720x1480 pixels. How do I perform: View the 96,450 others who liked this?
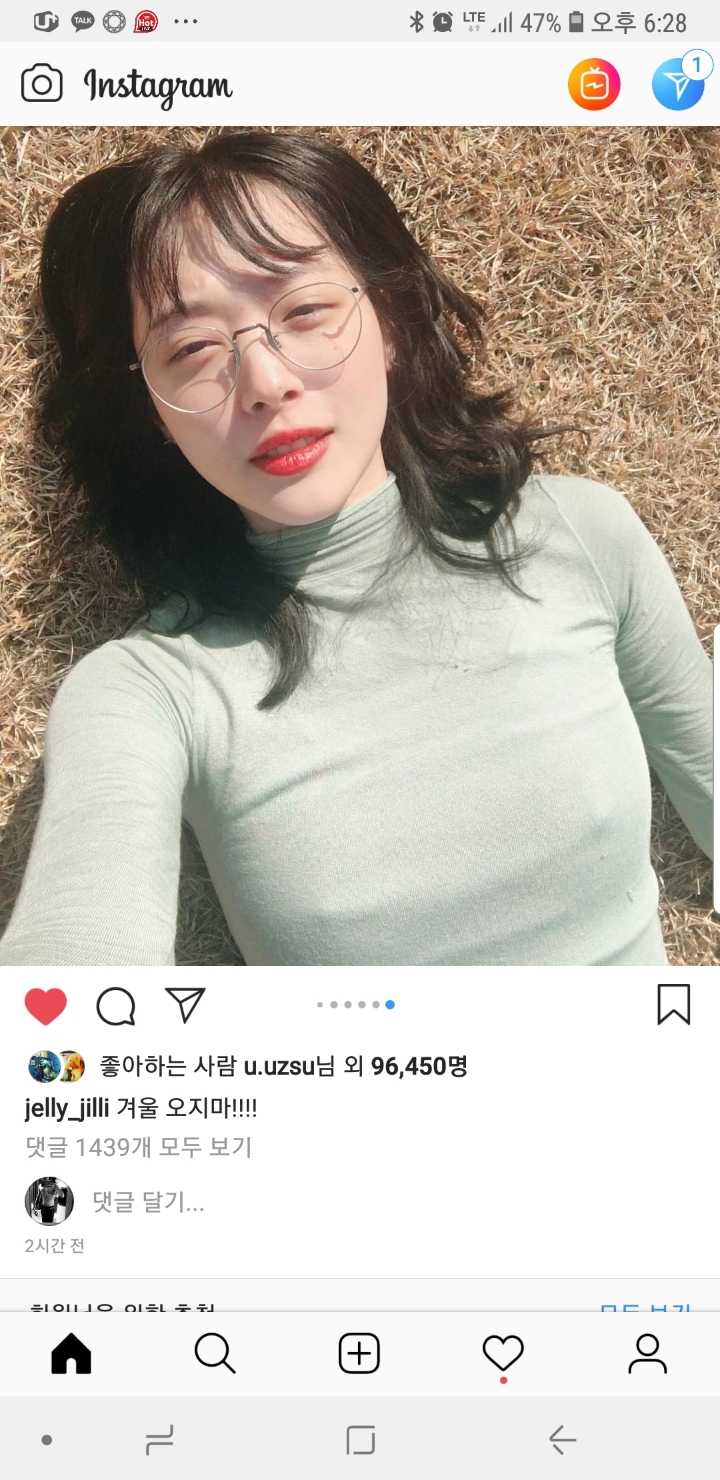(419, 1067)
